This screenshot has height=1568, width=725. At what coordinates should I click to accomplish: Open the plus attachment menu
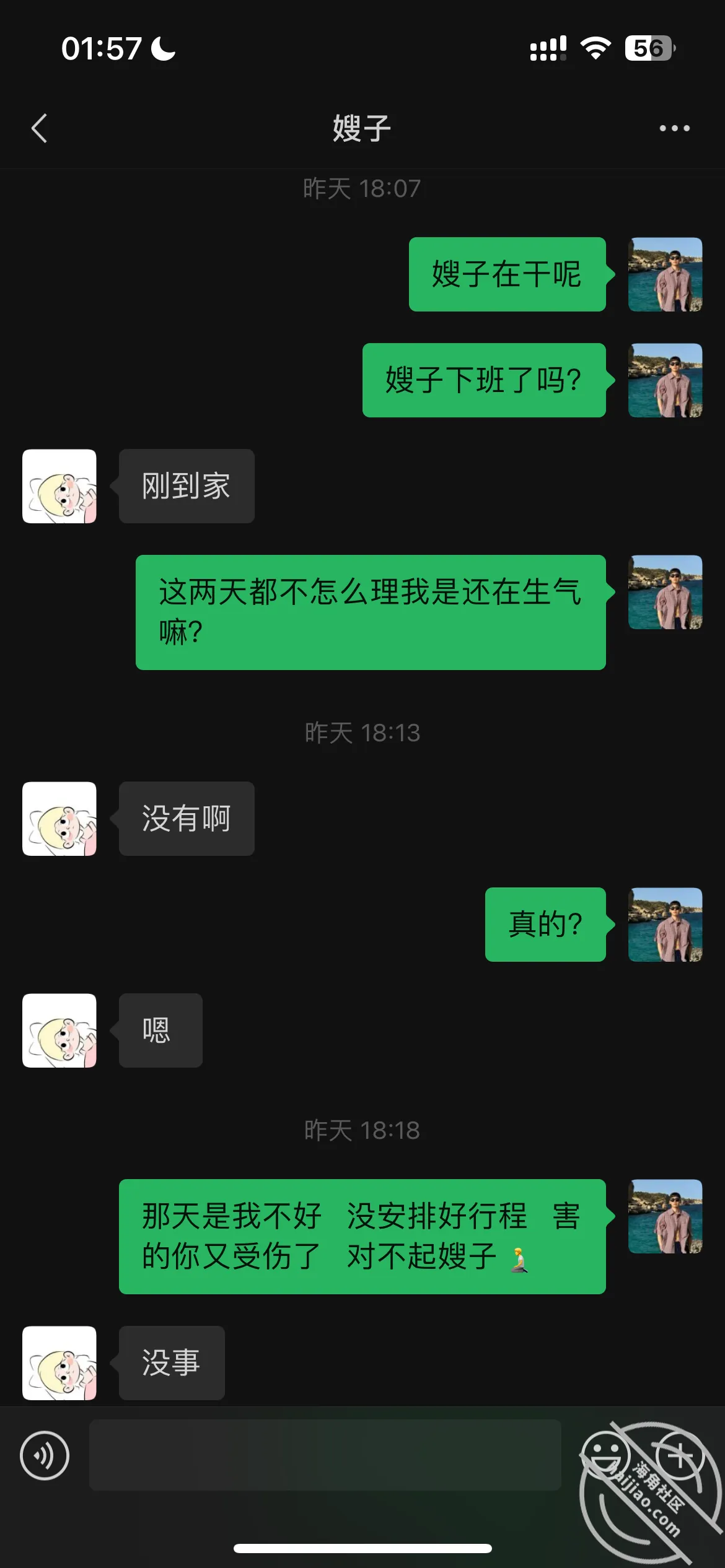(679, 1455)
